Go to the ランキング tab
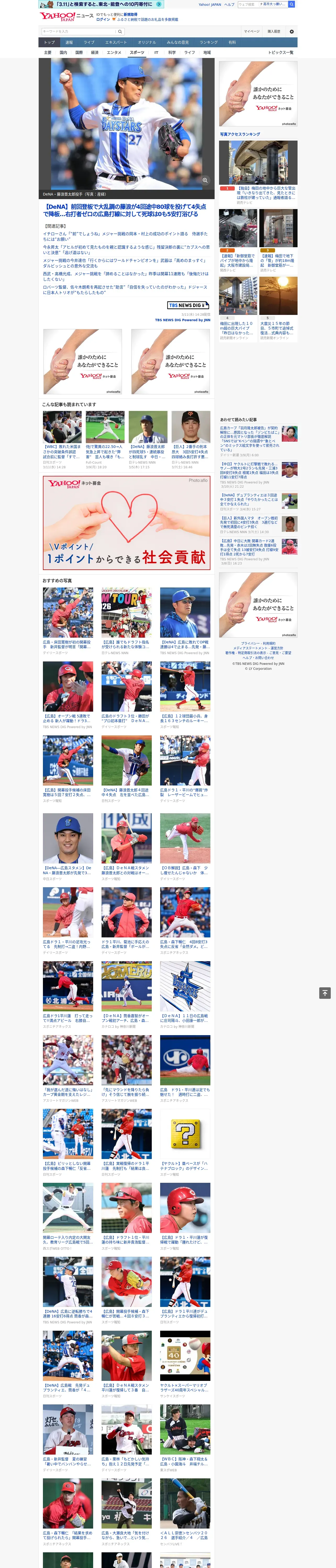Image resolution: width=336 pixels, height=1568 pixels. pos(209,42)
